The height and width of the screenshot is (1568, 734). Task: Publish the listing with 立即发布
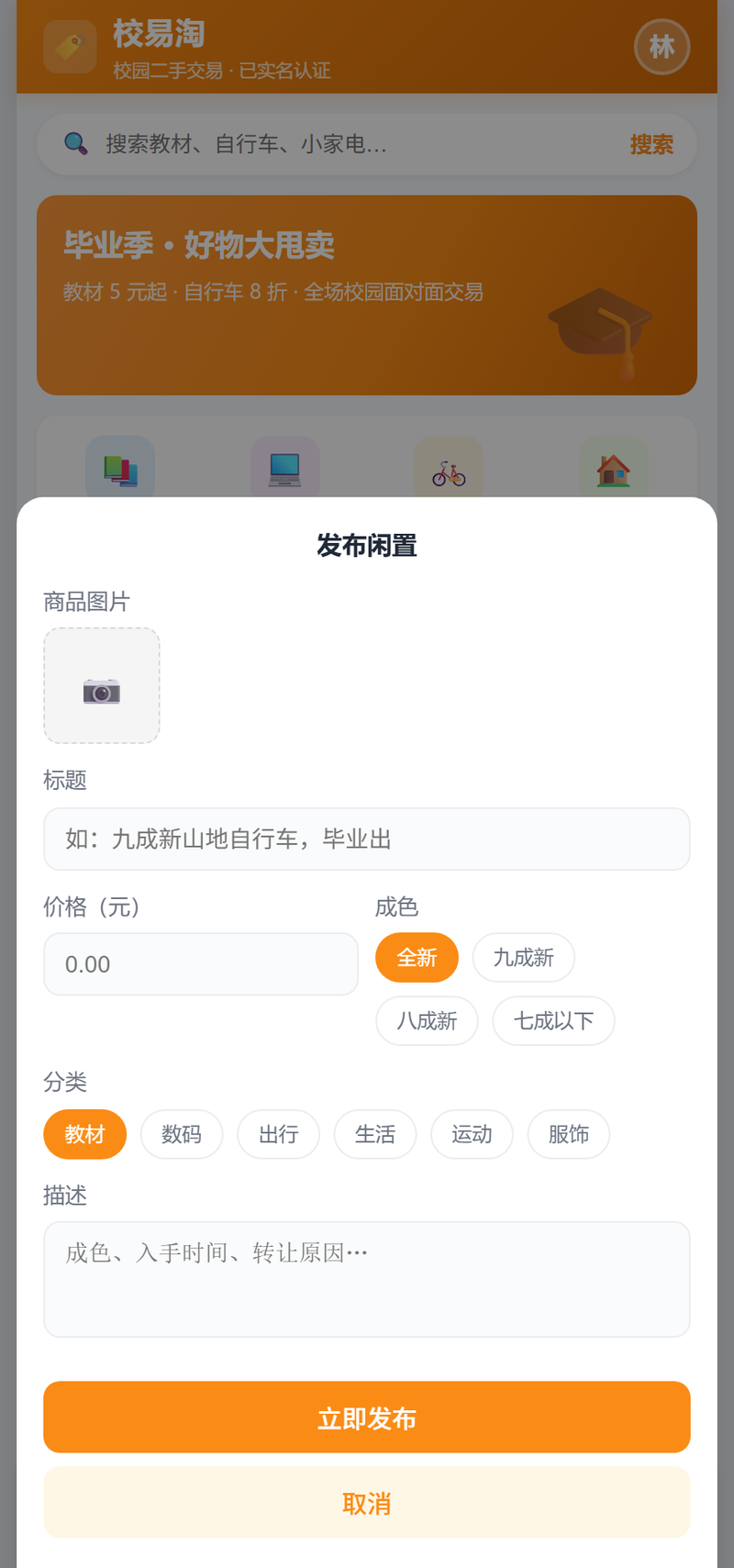[367, 1418]
